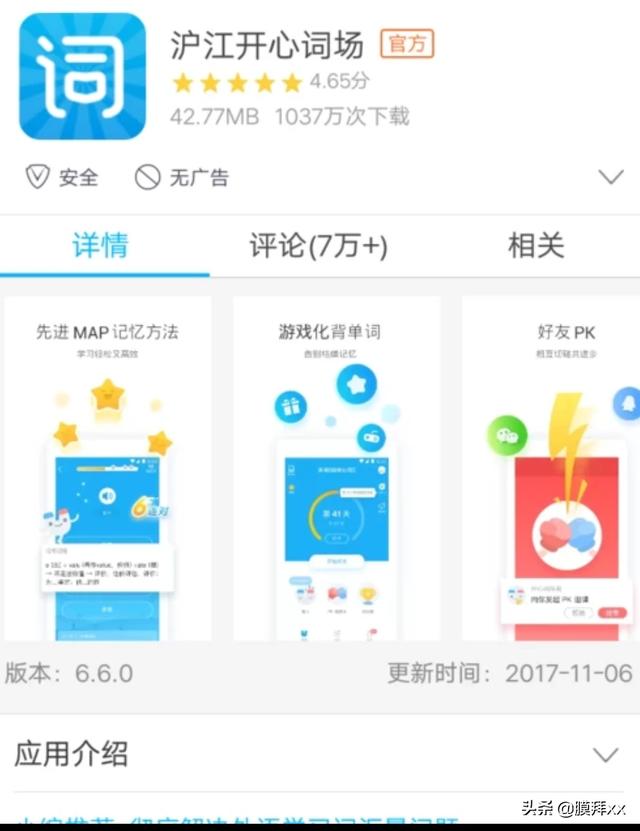Open the 先进MAP记忆方法 preview screenshot
This screenshot has height=831, width=640.
click(x=108, y=468)
